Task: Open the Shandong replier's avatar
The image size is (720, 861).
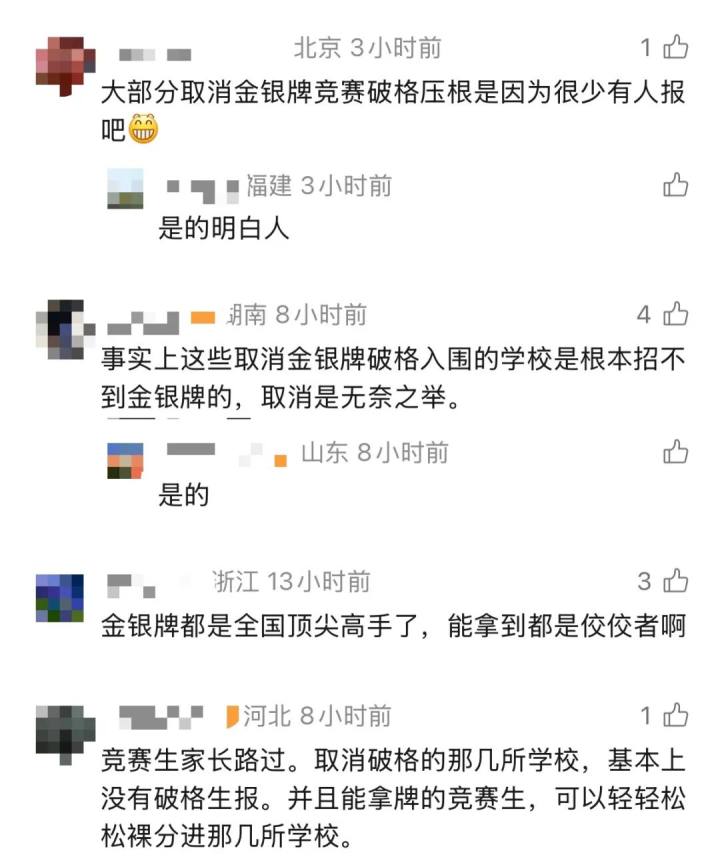Action: (x=125, y=460)
